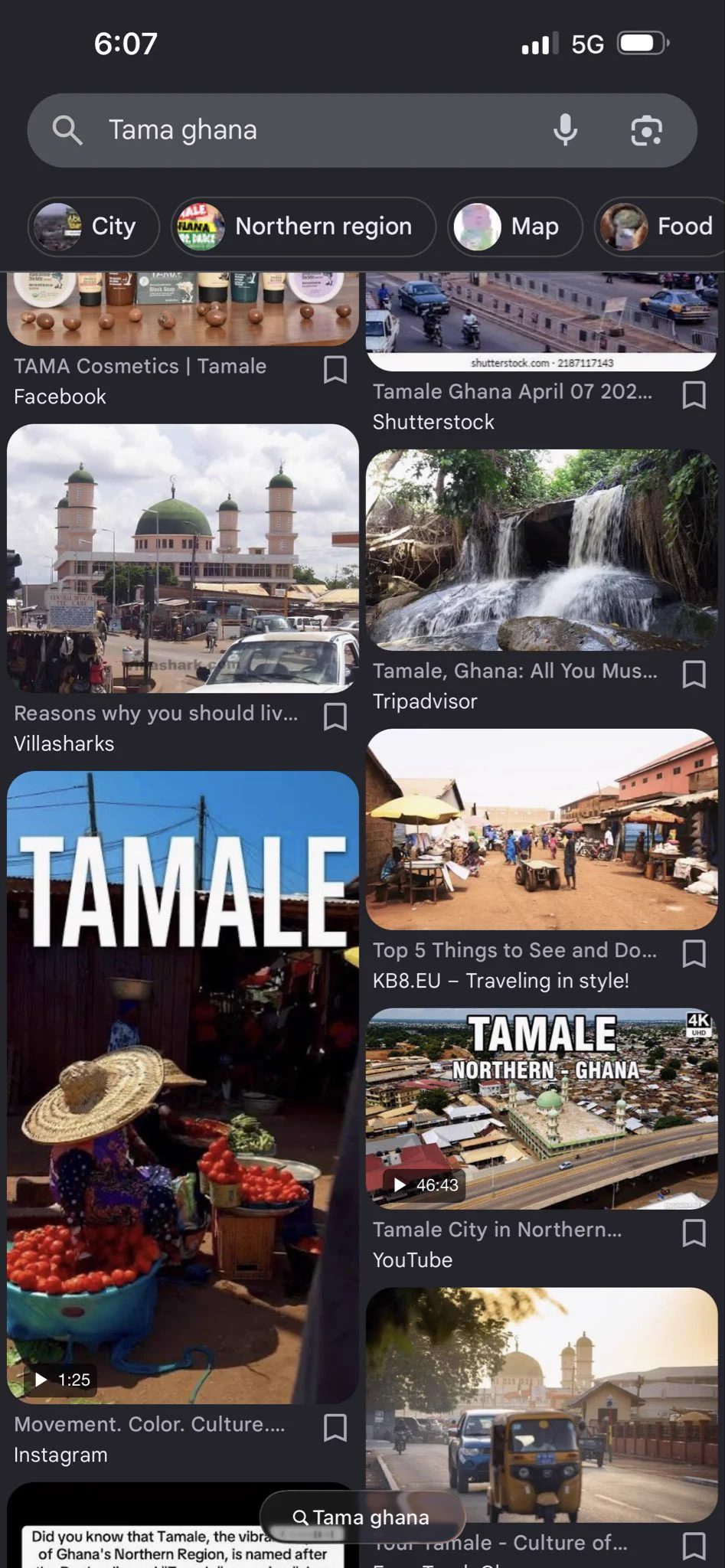Tap the floating Tama ghana search pill
The image size is (725, 1568).
[x=362, y=1517]
